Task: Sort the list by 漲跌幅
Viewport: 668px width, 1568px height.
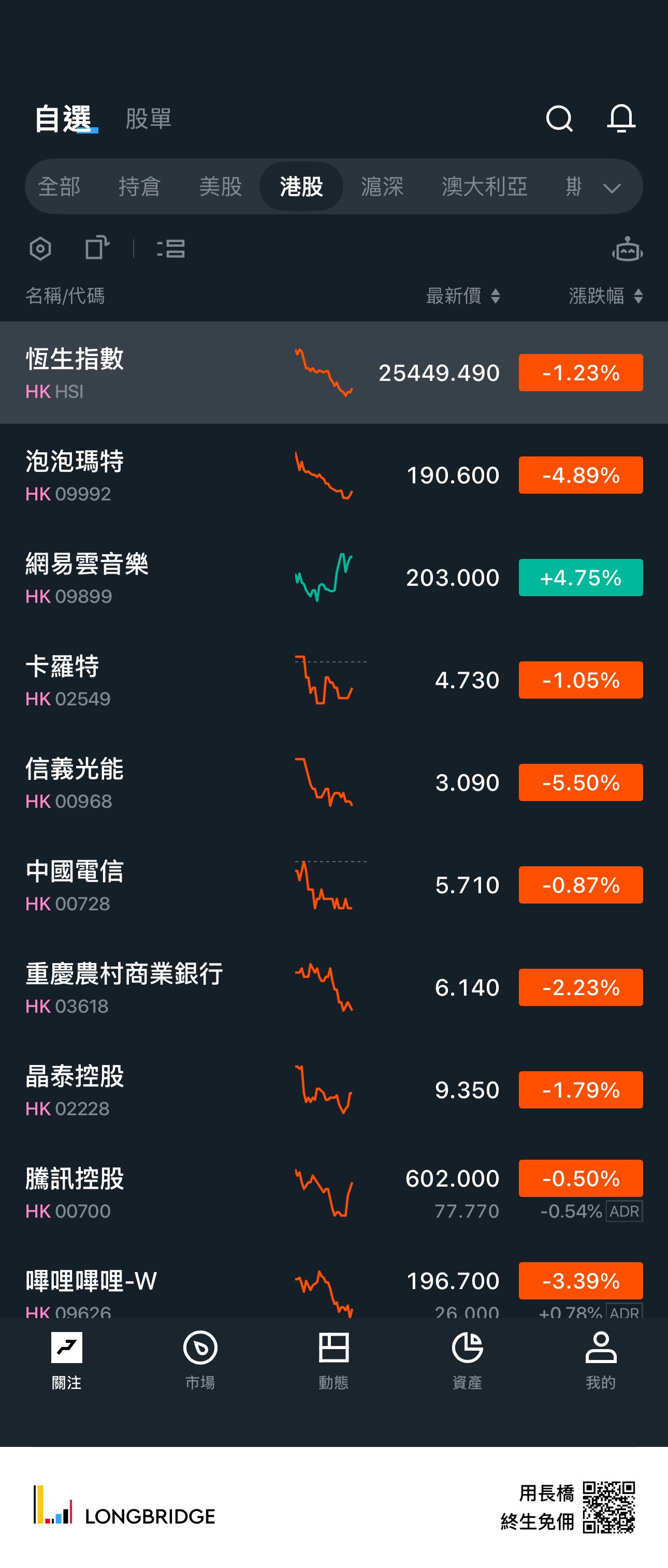Action: (605, 296)
